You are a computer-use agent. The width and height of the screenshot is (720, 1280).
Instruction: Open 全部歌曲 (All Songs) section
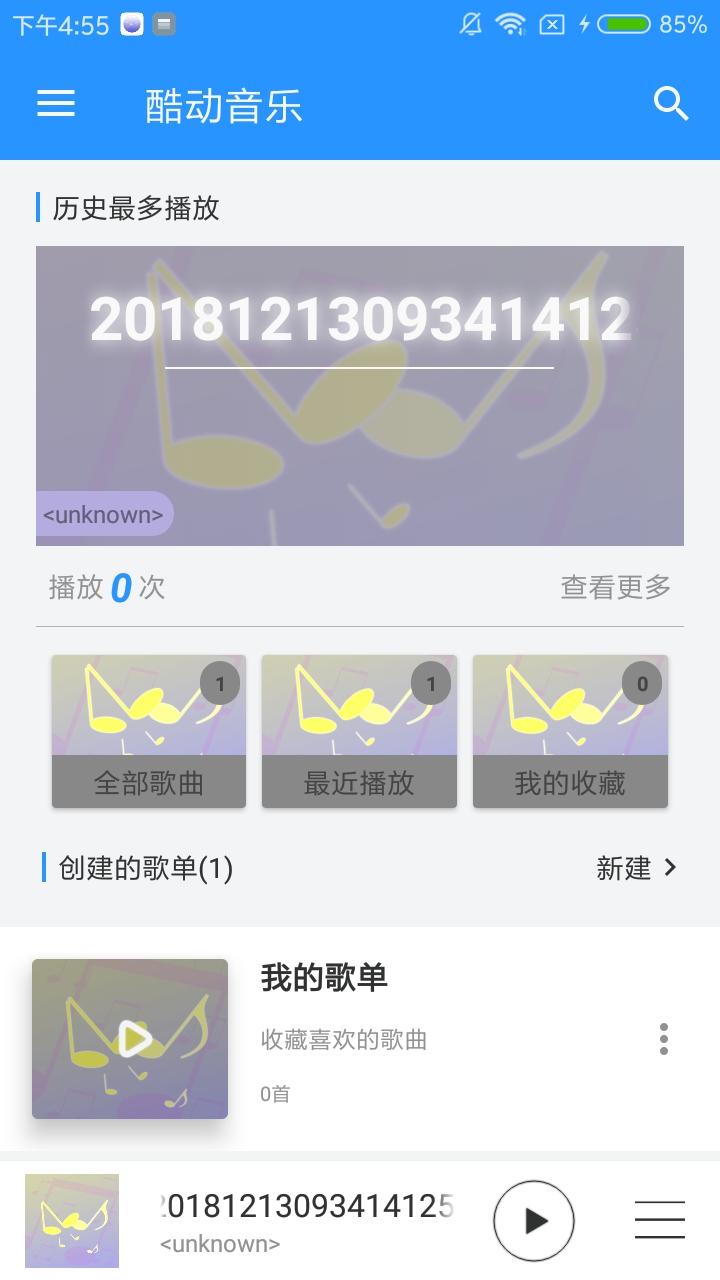pyautogui.click(x=148, y=730)
